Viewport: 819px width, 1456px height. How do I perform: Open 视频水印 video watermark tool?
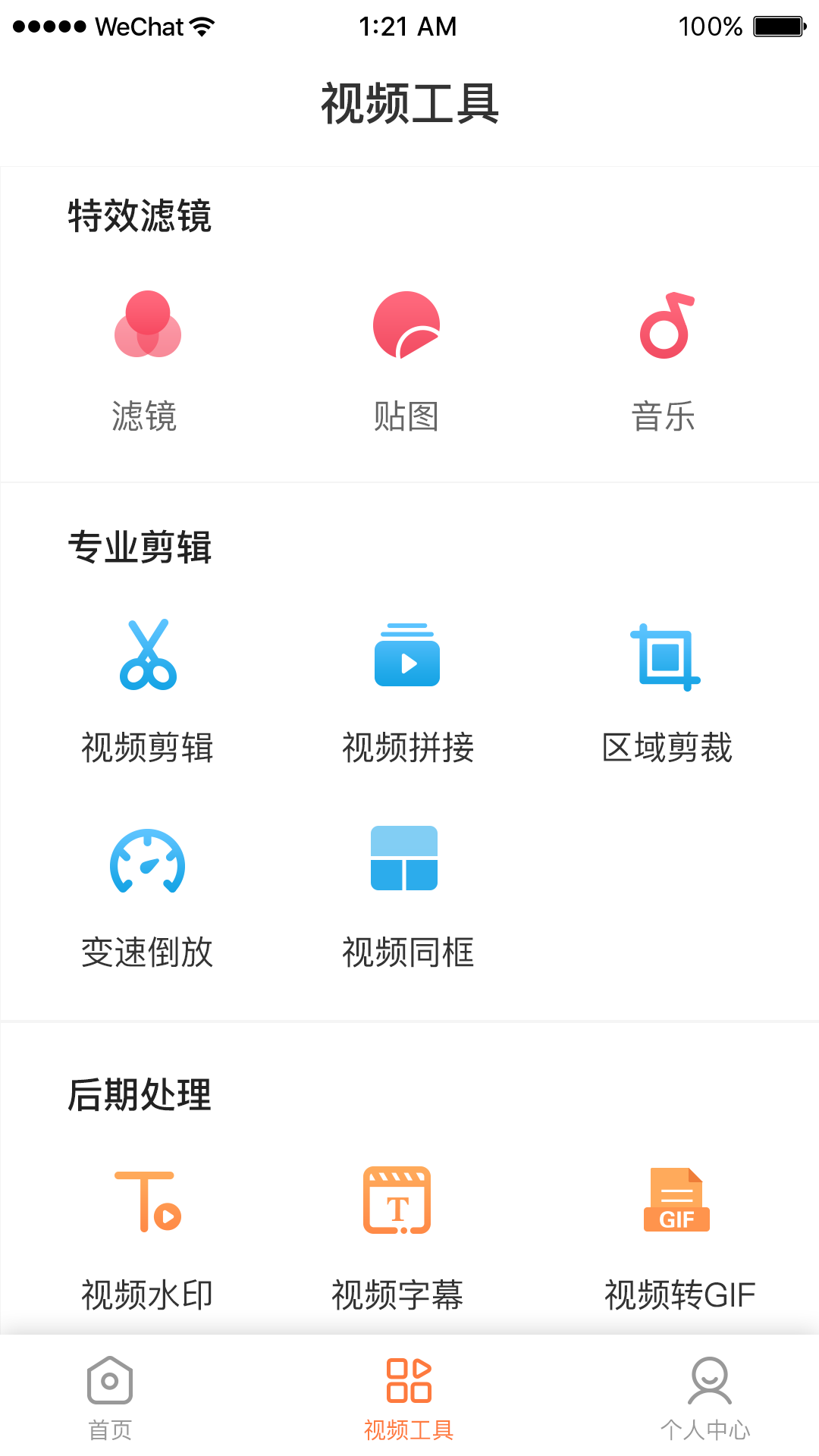pos(147,1239)
